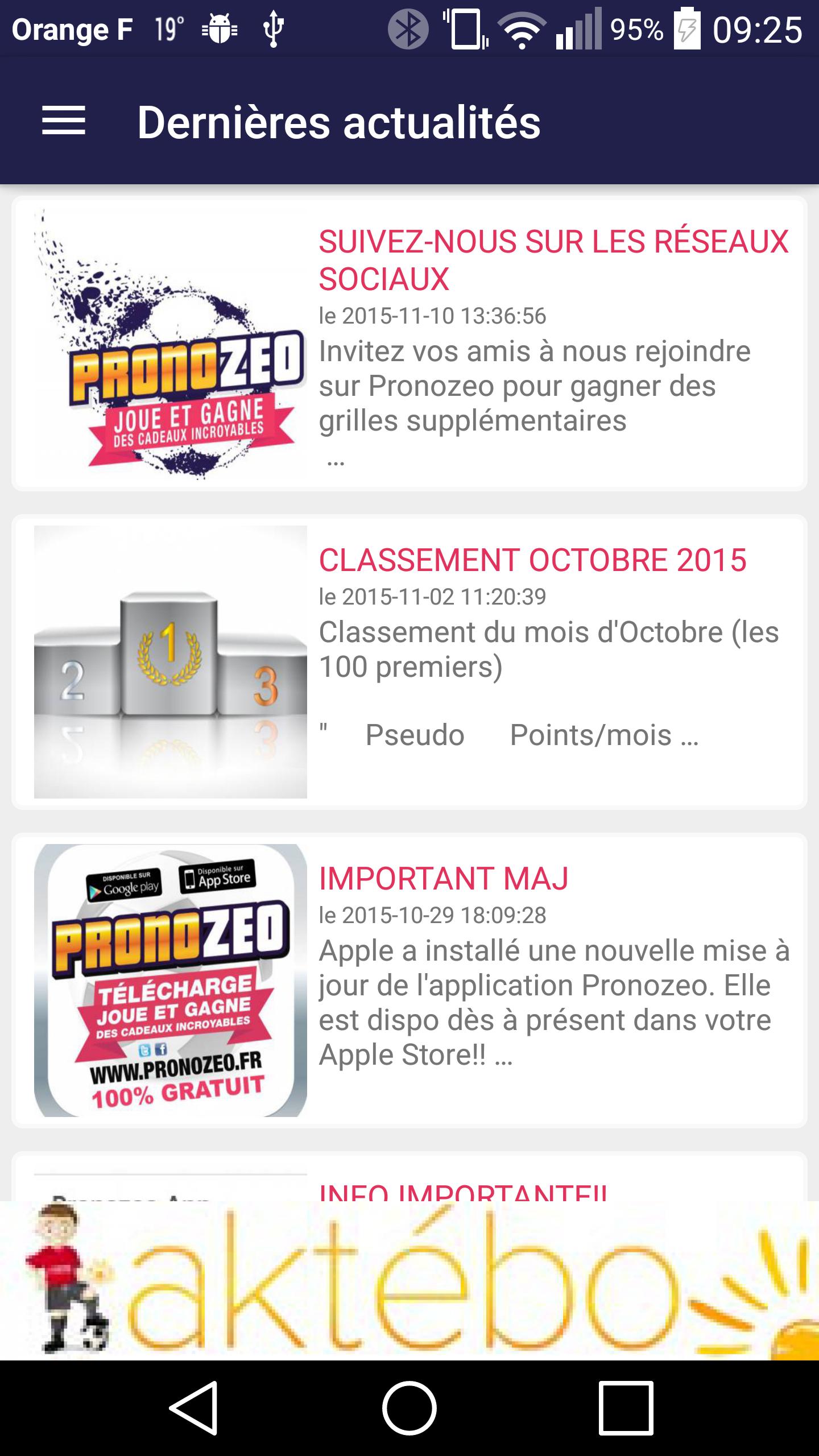Open the CLASSEMENT OCTOBRE 2015 article
The image size is (819, 1456).
click(535, 560)
